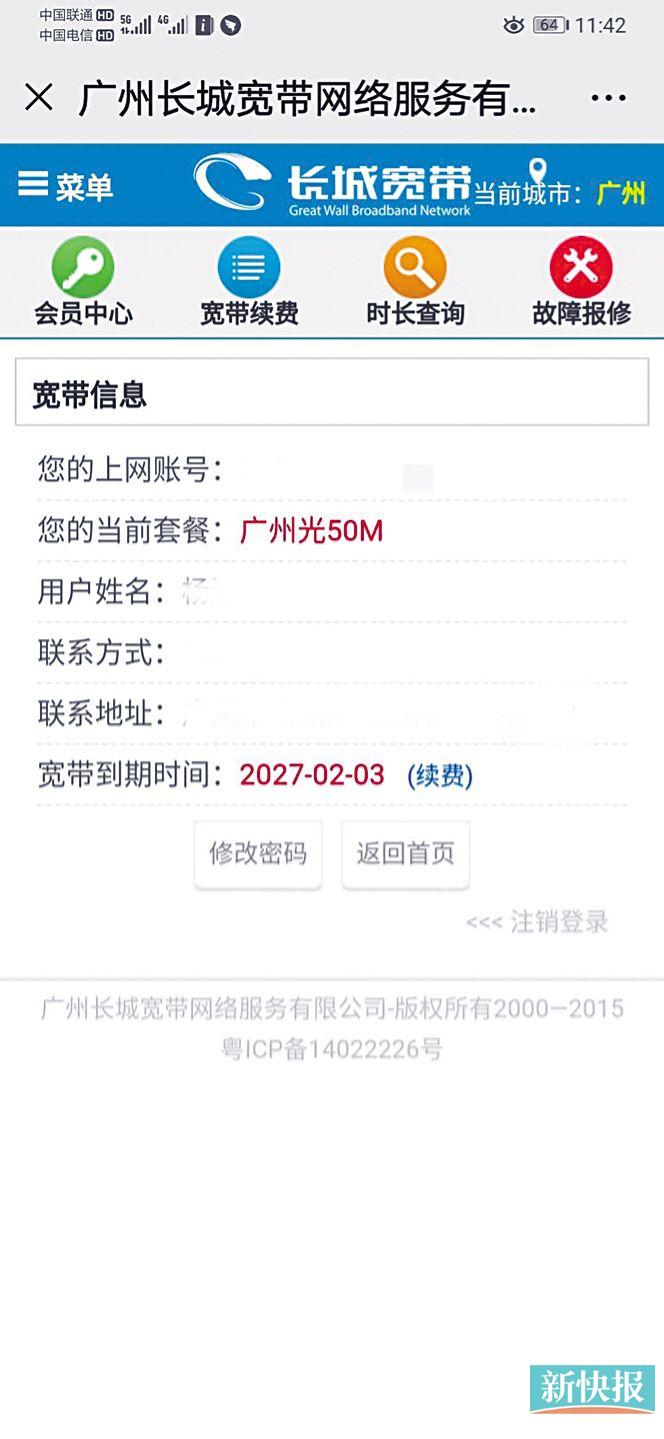This screenshot has width=664, height=1439.
Task: Open the 菜单 drawer menu
Action: click(x=66, y=186)
